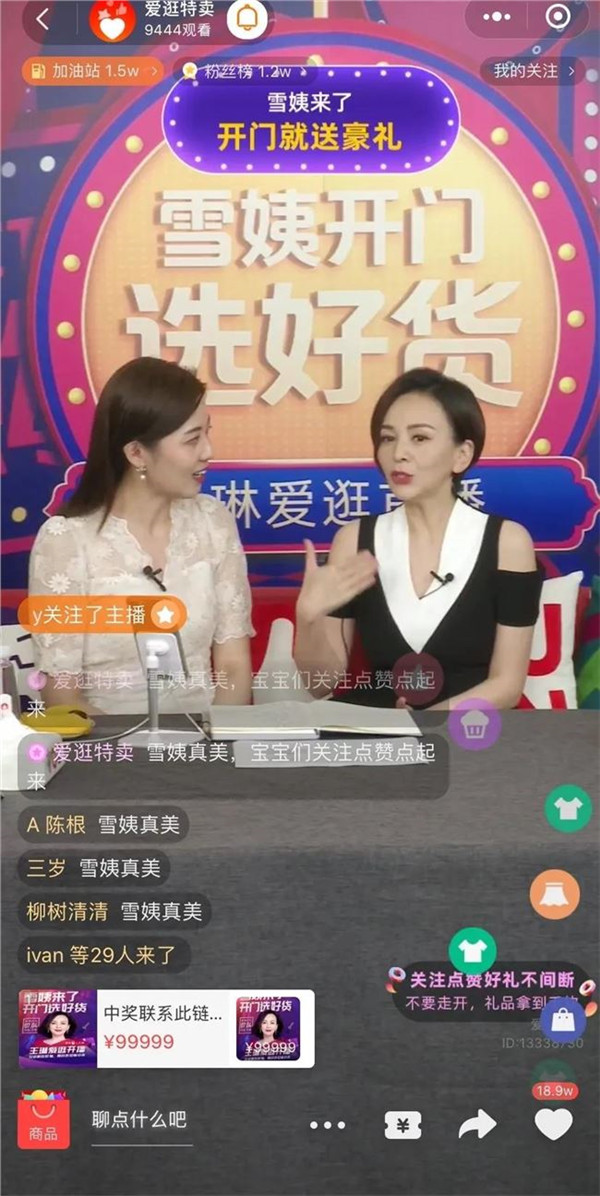The image size is (600, 1196).
Task: Open the 加油站 chip
Action: pos(82,71)
